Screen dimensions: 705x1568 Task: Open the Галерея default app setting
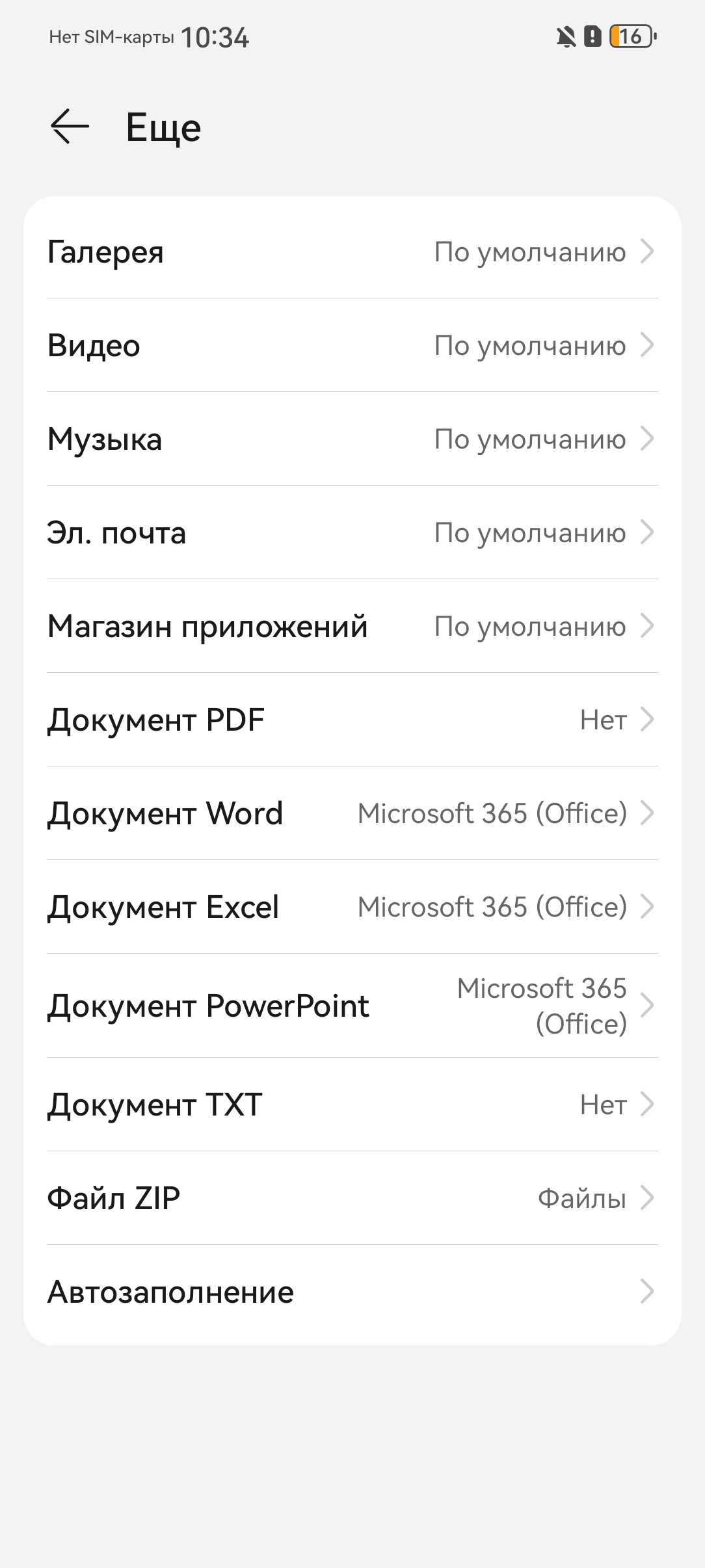(352, 252)
